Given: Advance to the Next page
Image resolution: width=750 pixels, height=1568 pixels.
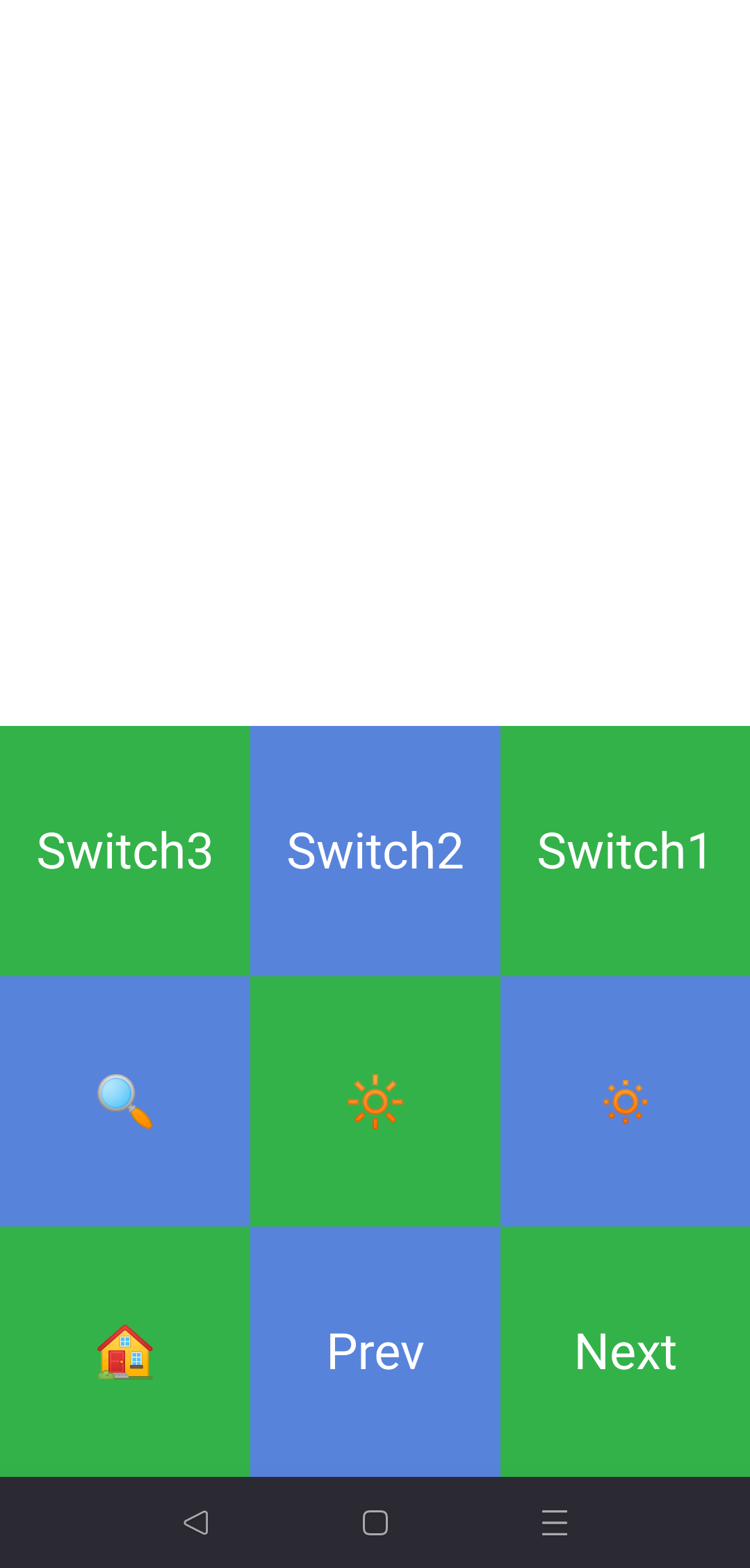Looking at the screenshot, I should pyautogui.click(x=625, y=1351).
